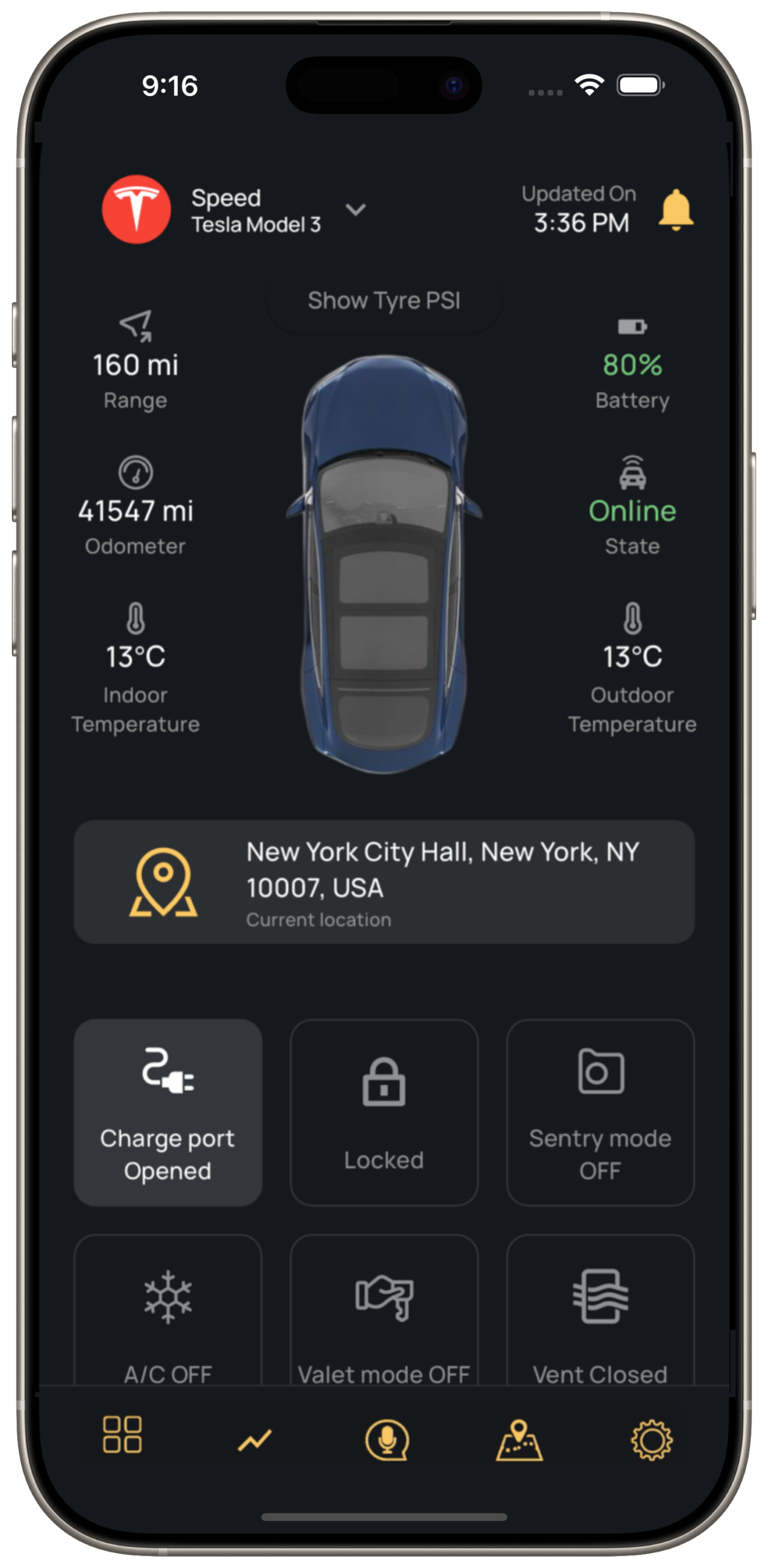Toggle the Charge port Opened tile

click(168, 1112)
